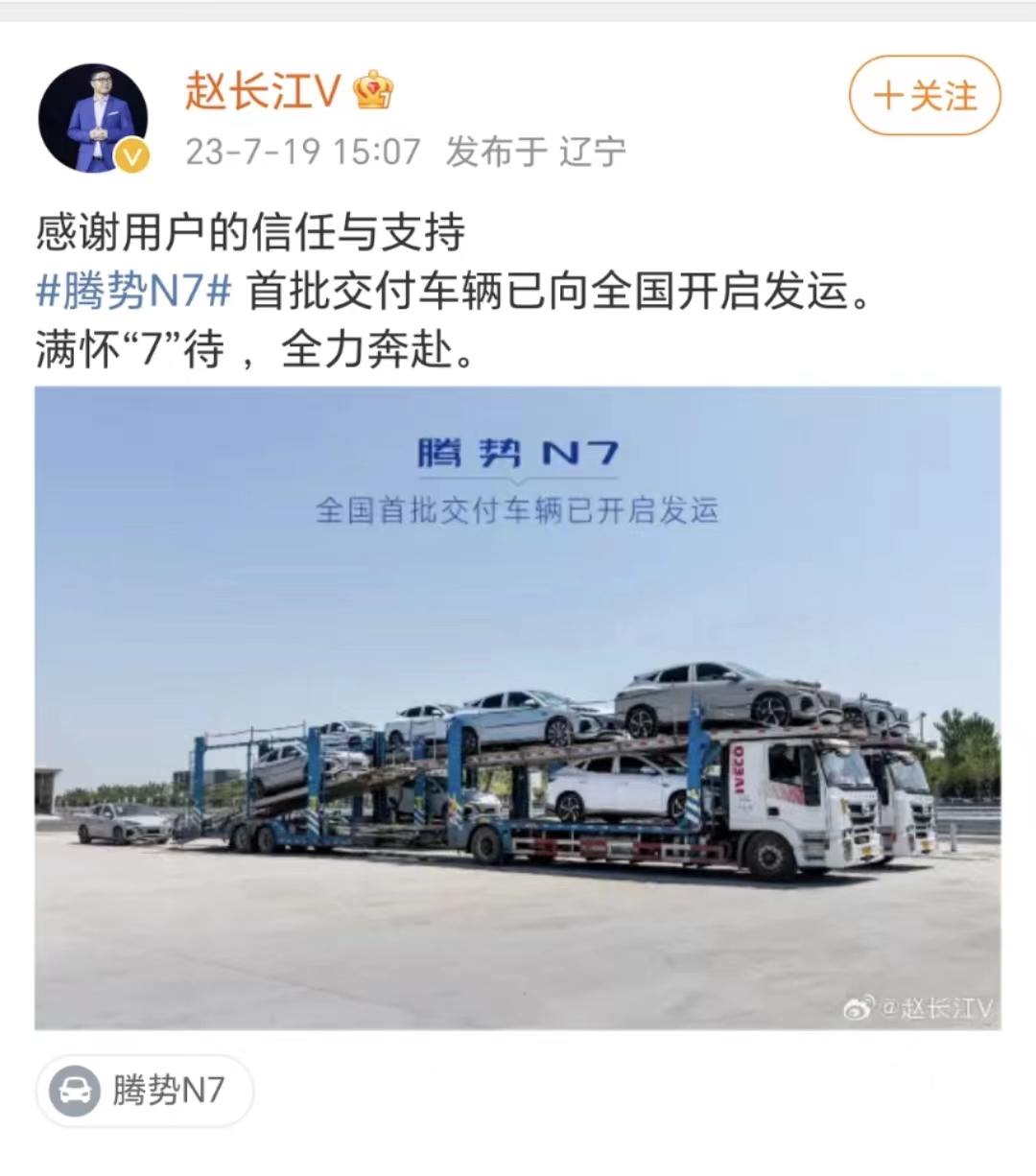Open 赵长江V's profile avatar
This screenshot has width=1036, height=1176.
click(93, 119)
